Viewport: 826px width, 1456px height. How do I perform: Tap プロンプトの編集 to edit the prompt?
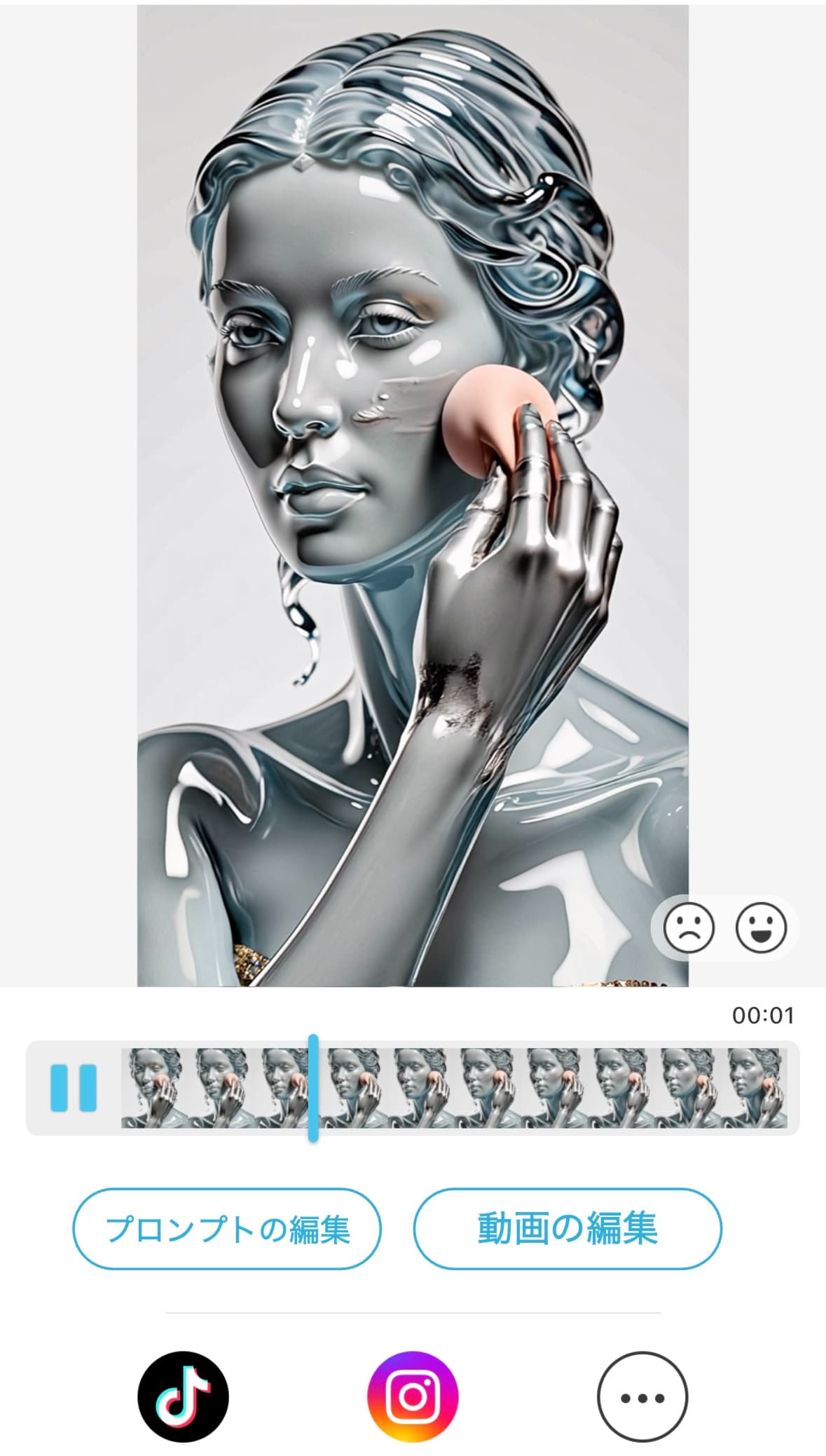[227, 1229]
